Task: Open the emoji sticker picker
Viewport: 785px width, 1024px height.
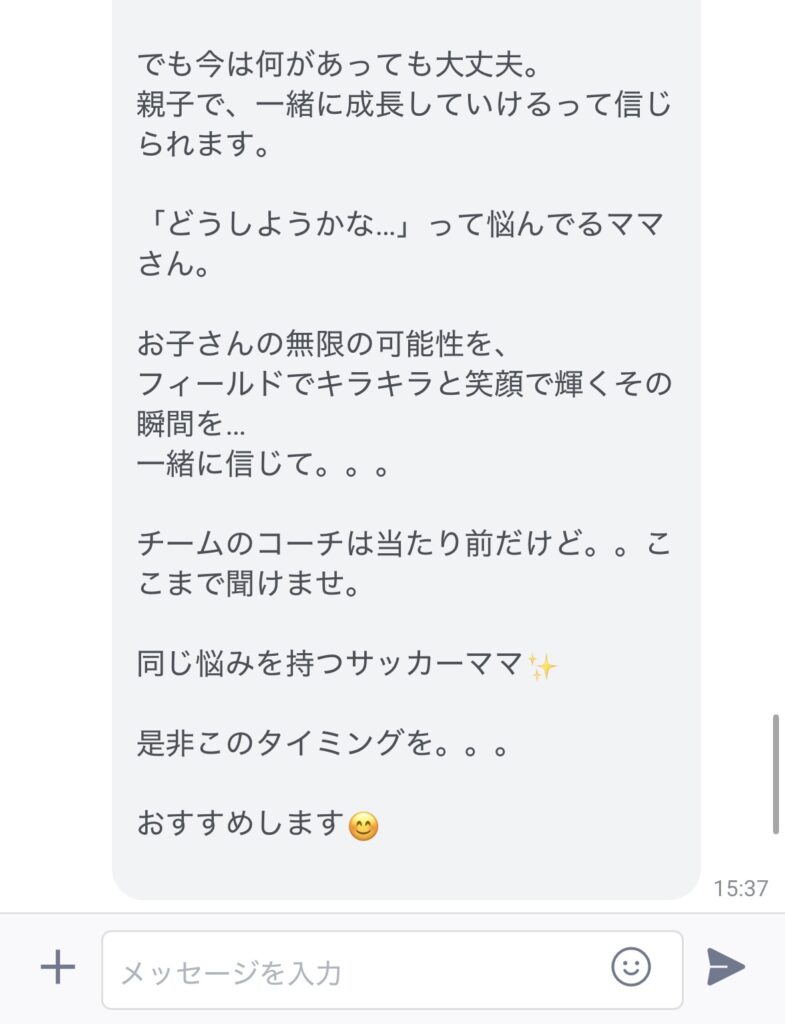Action: pyautogui.click(x=631, y=967)
